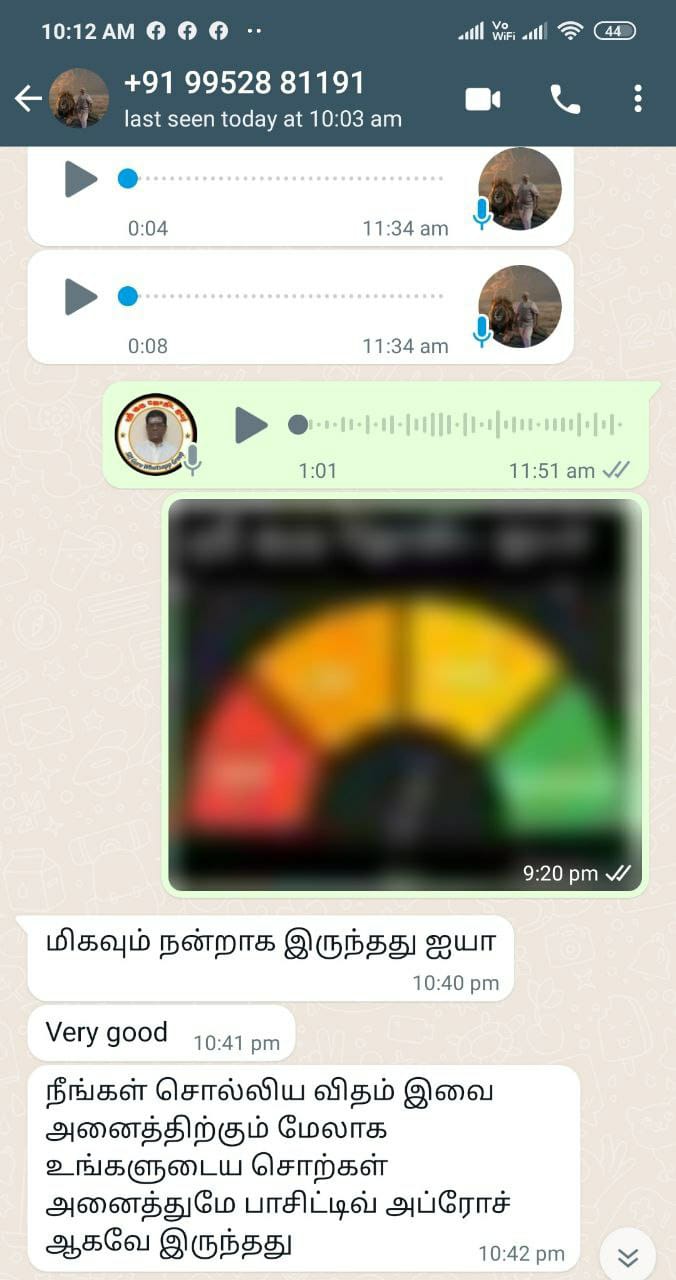Play the 0:08 voice message
Screen dimensions: 676x1280
click(x=81, y=296)
